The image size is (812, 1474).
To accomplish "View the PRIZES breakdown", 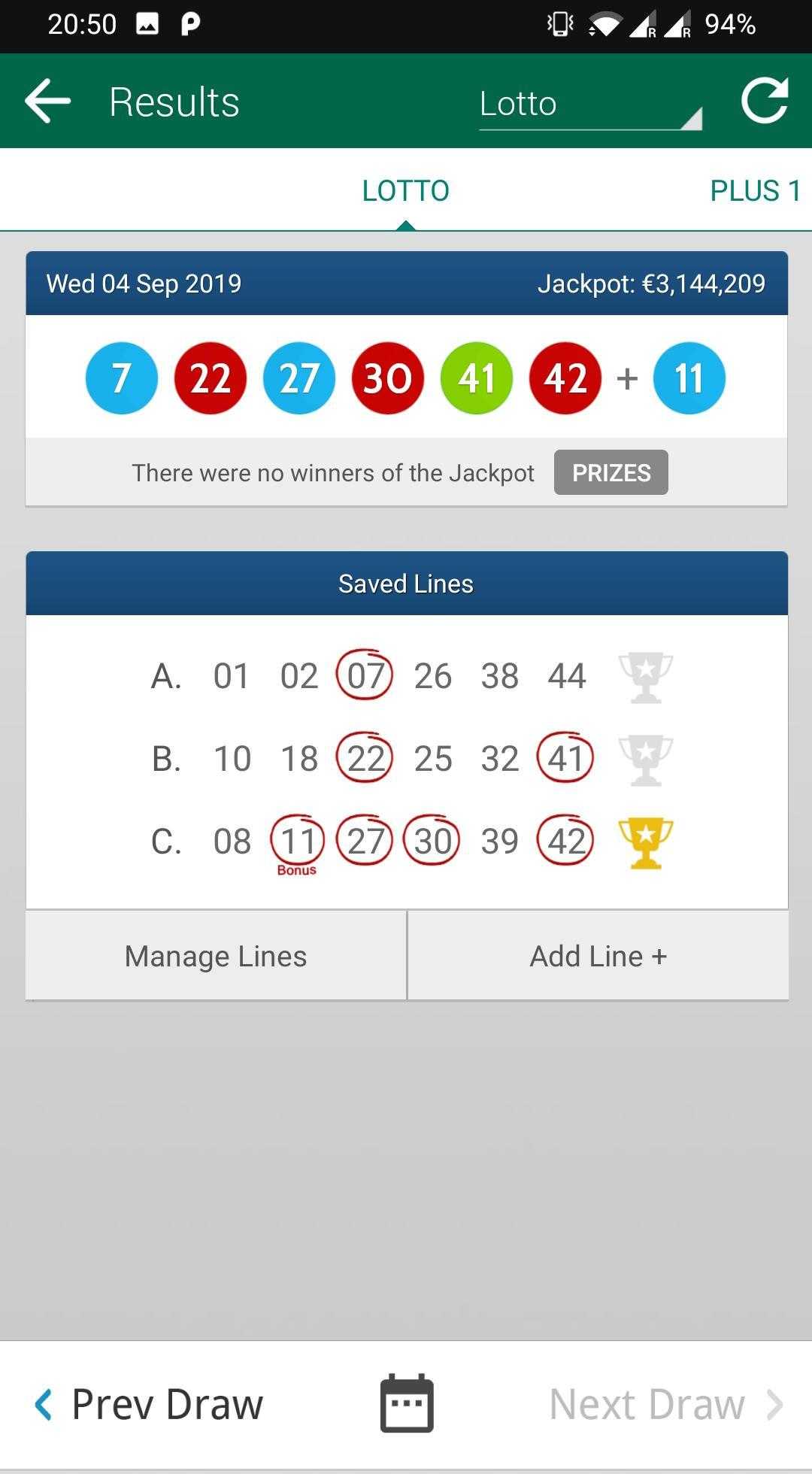I will pos(611,472).
